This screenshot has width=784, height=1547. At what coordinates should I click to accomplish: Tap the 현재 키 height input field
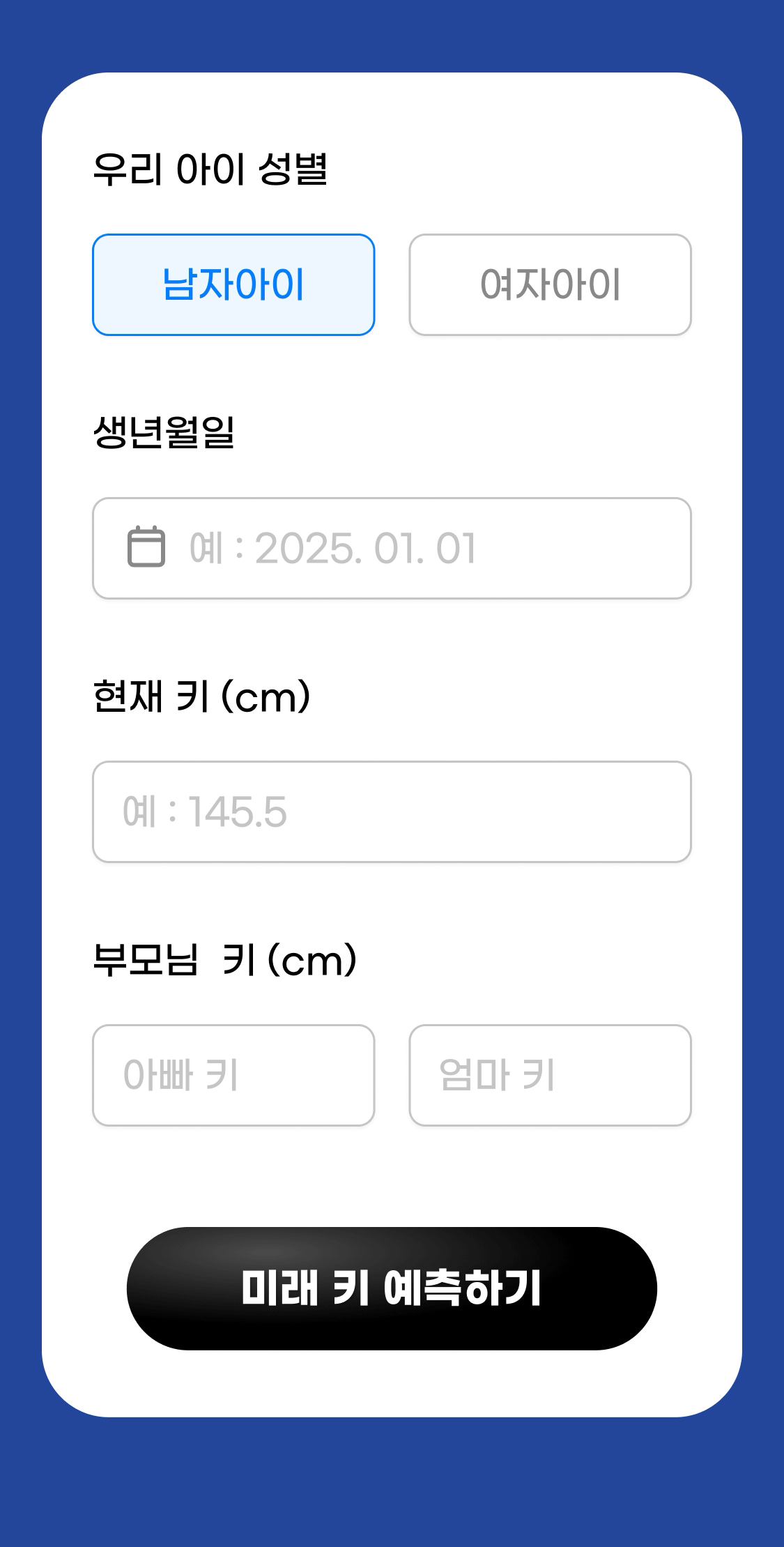(x=392, y=811)
